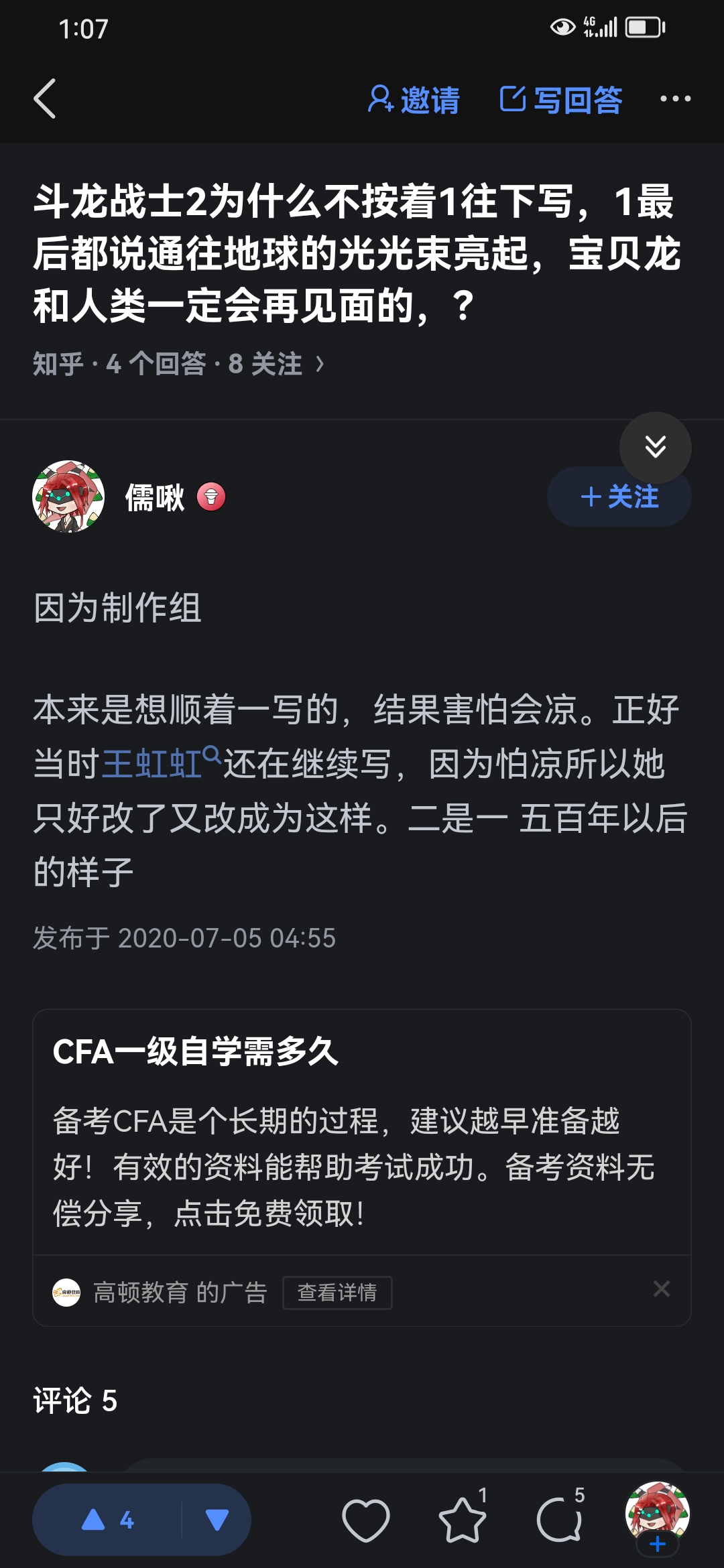Dismiss the 高顿教育 advertisement

662,1289
